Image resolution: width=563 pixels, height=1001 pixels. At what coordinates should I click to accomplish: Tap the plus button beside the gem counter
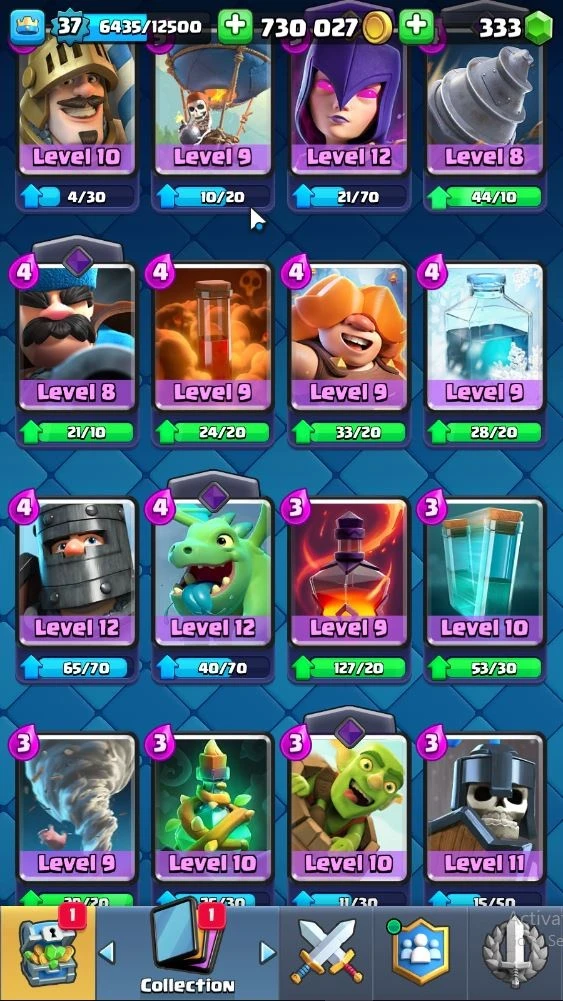(x=416, y=26)
